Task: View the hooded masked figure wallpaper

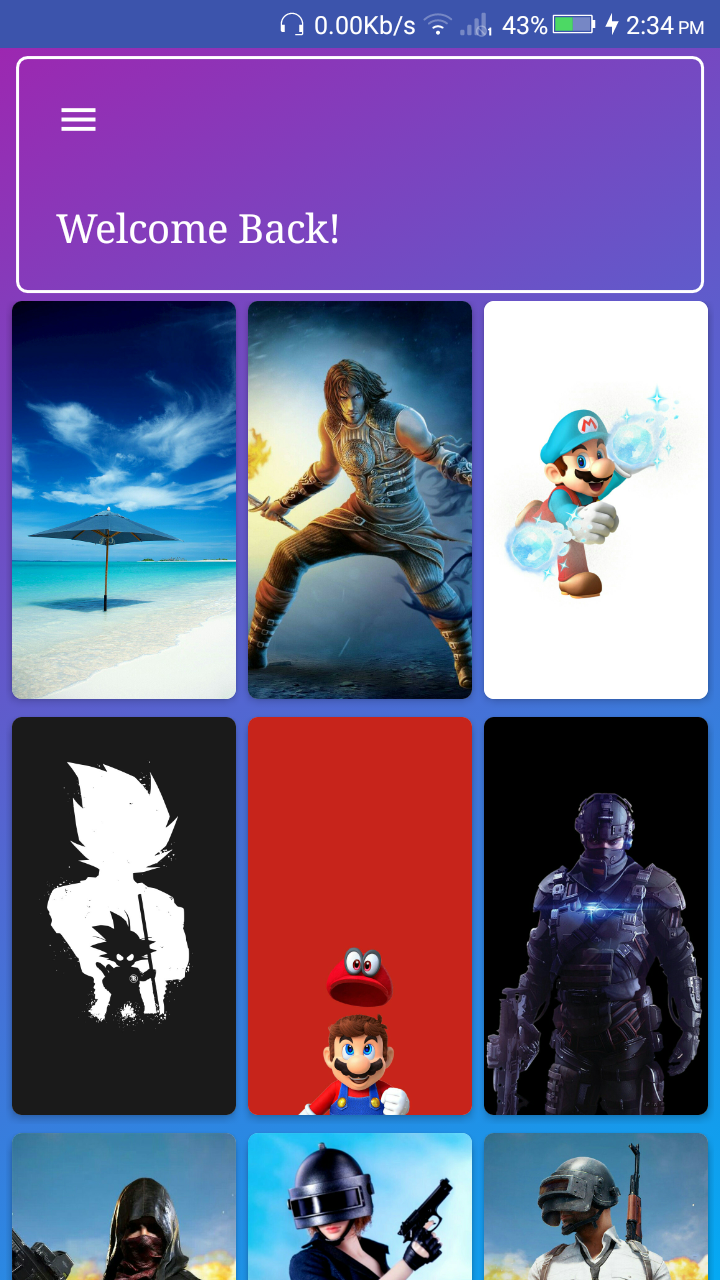Action: click(x=124, y=1207)
